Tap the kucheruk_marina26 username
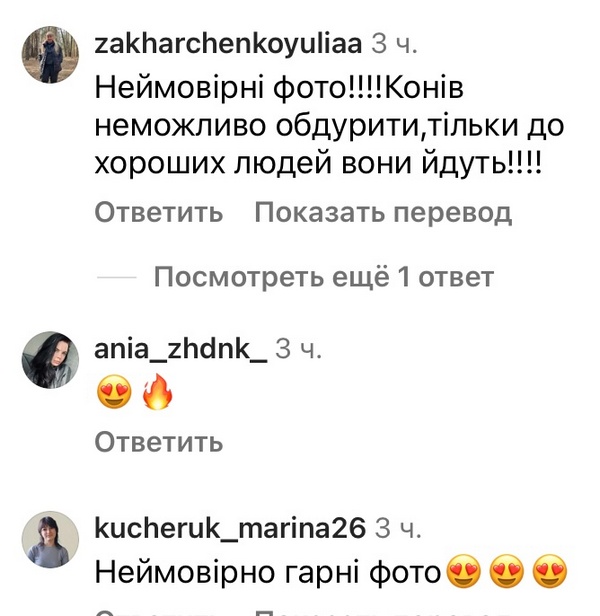 [x=230, y=527]
